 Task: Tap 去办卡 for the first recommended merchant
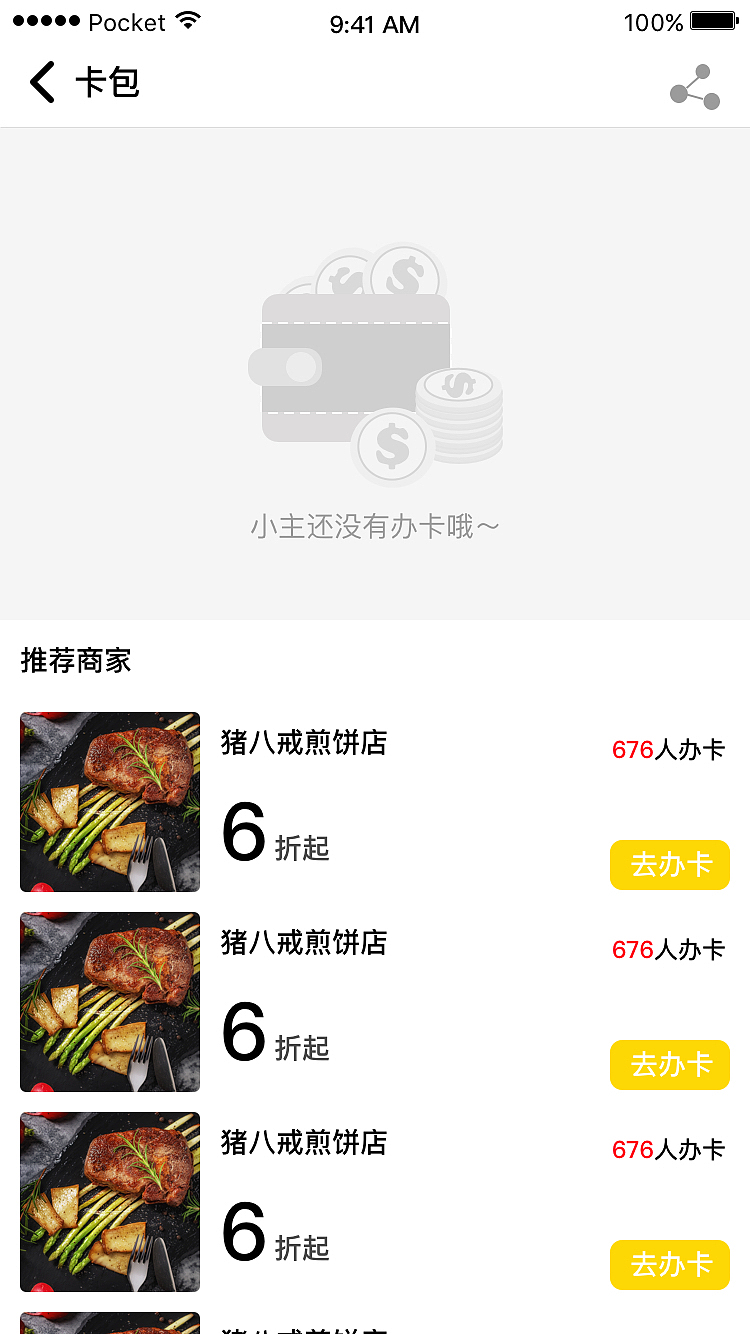[x=670, y=865]
